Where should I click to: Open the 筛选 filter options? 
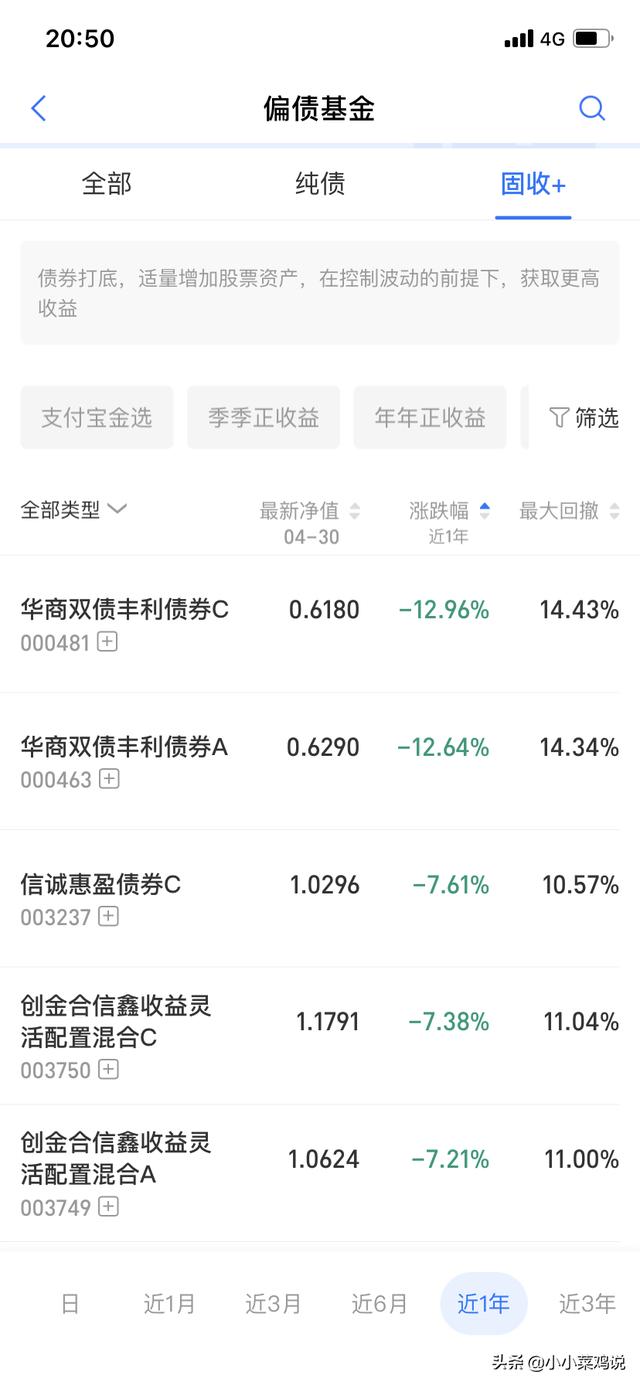(x=584, y=418)
